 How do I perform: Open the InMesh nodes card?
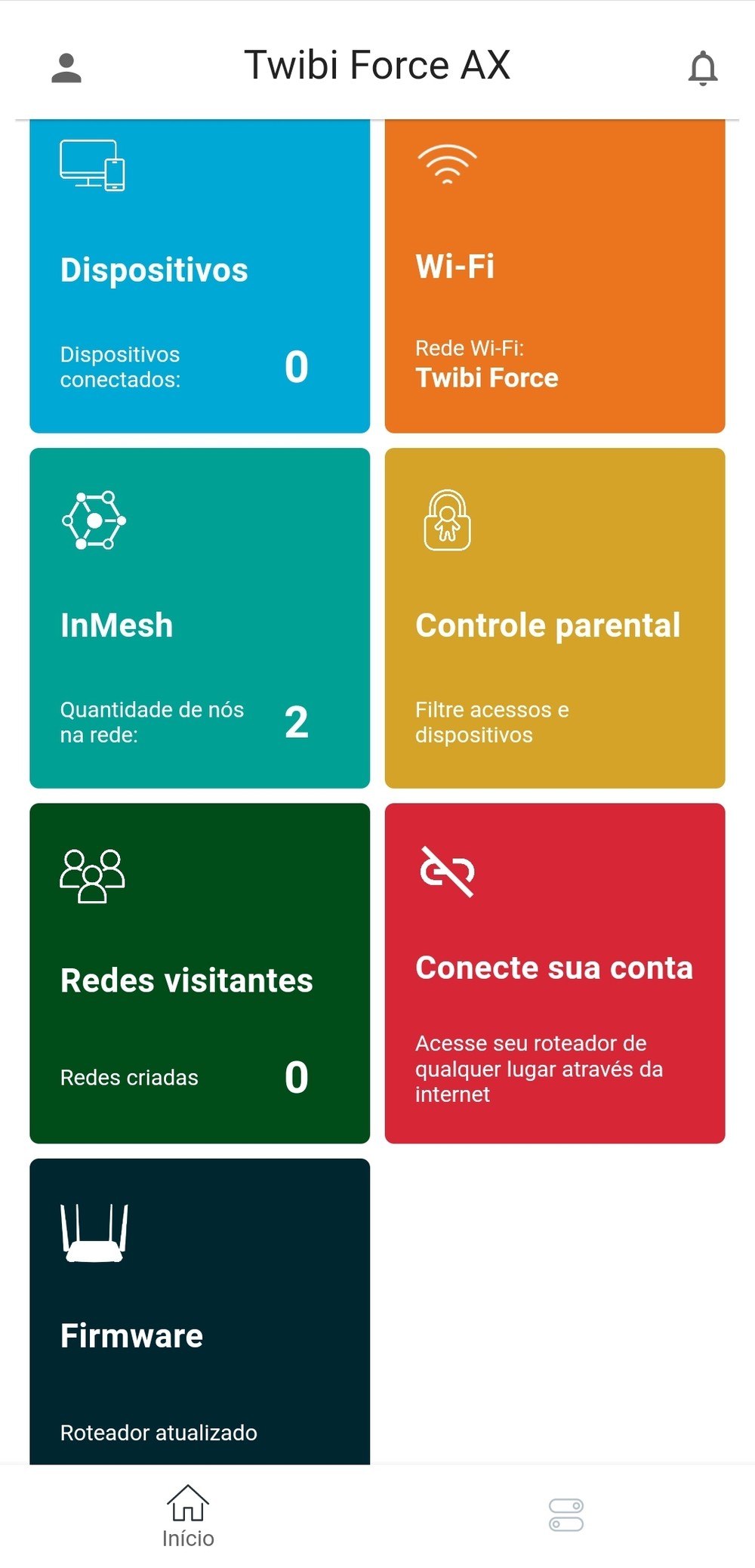199,618
